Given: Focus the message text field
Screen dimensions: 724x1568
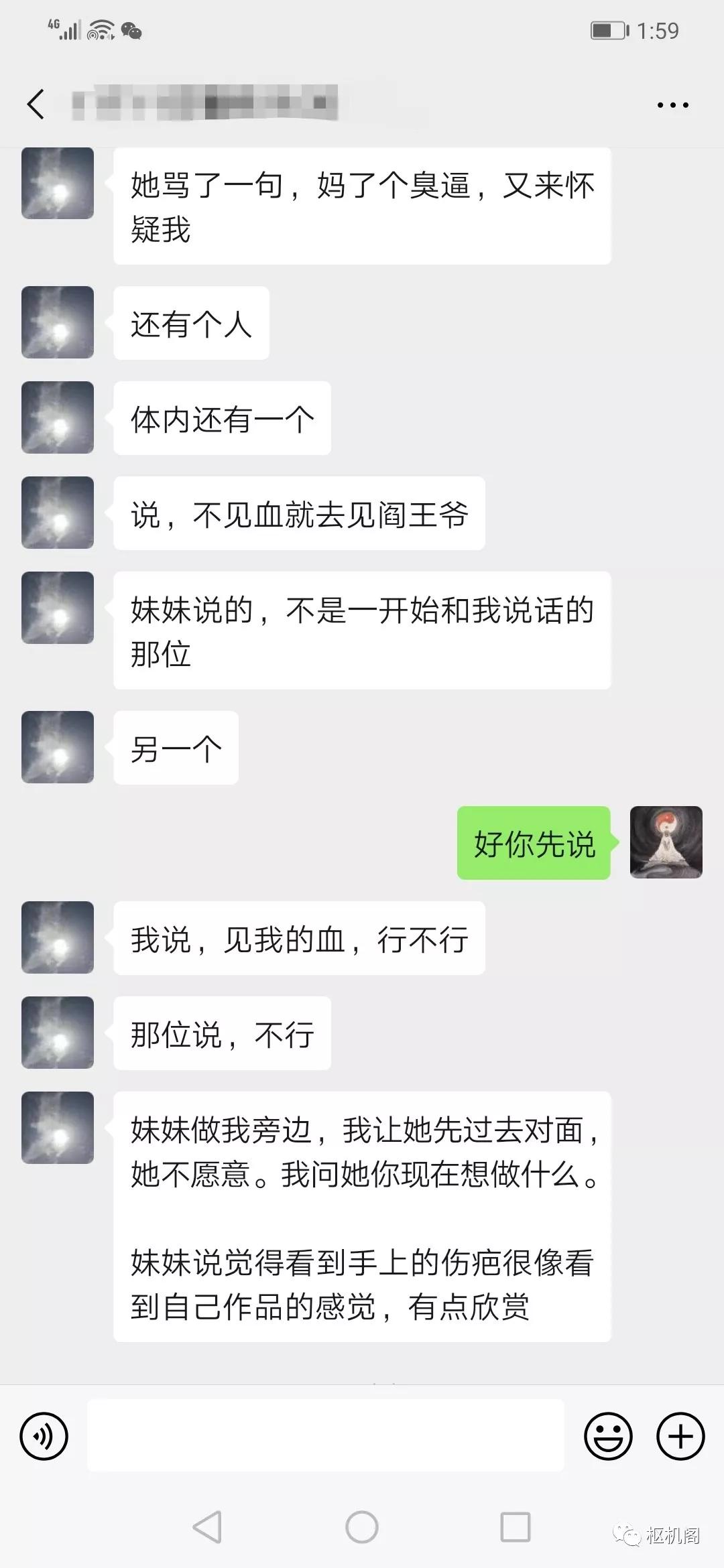Looking at the screenshot, I should click(325, 1435).
